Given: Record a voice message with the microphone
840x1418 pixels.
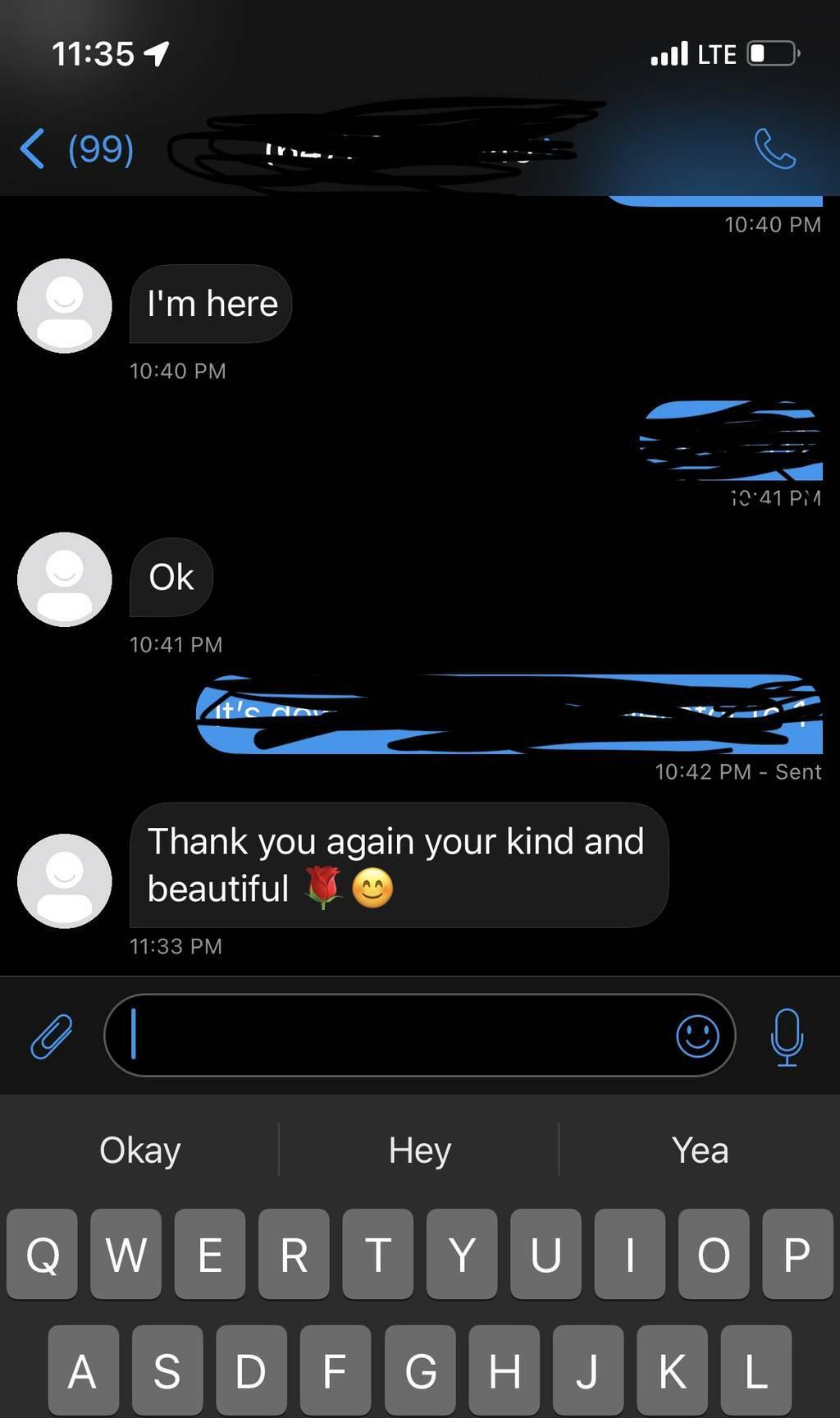Looking at the screenshot, I should tap(787, 1036).
